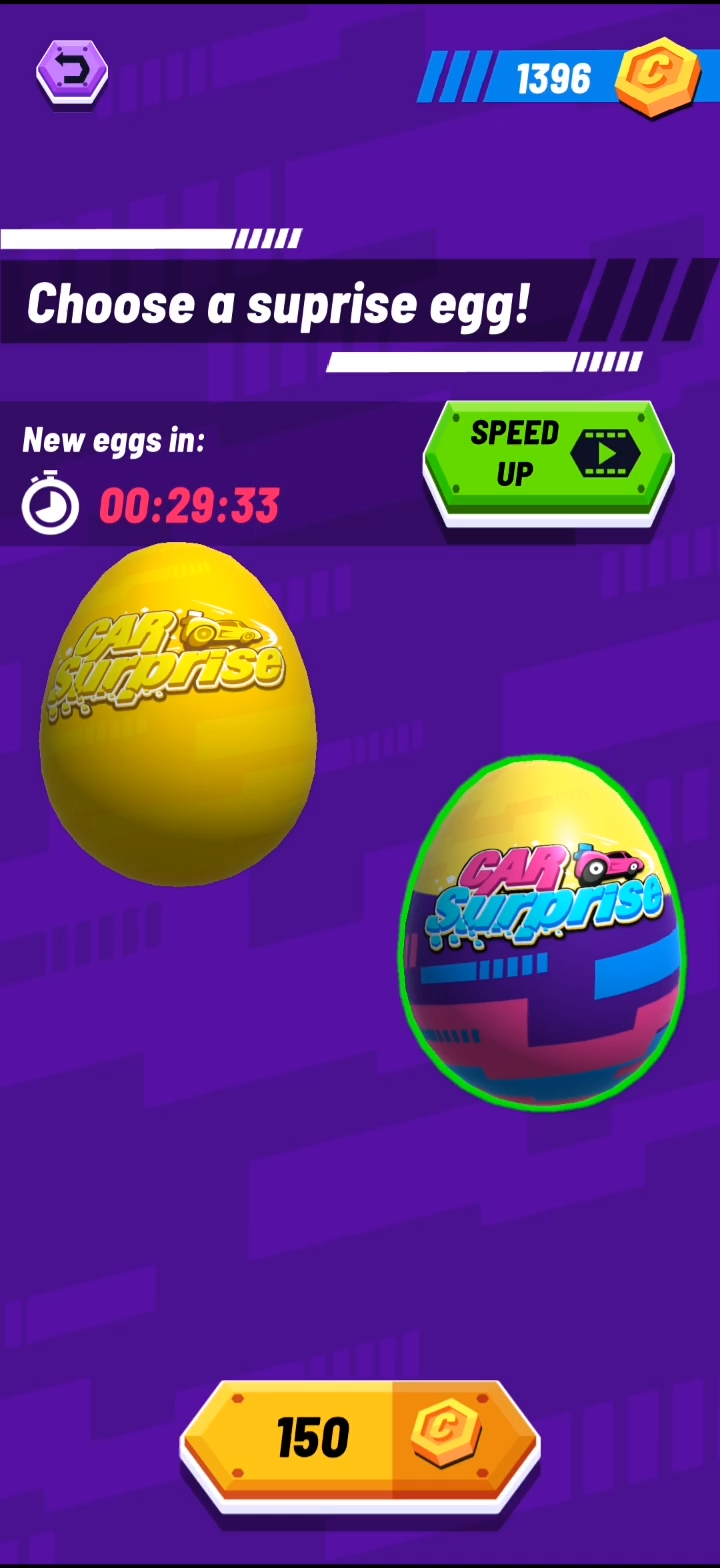Select the plain yellow surprise egg
The height and width of the screenshot is (1568, 720).
point(178,714)
